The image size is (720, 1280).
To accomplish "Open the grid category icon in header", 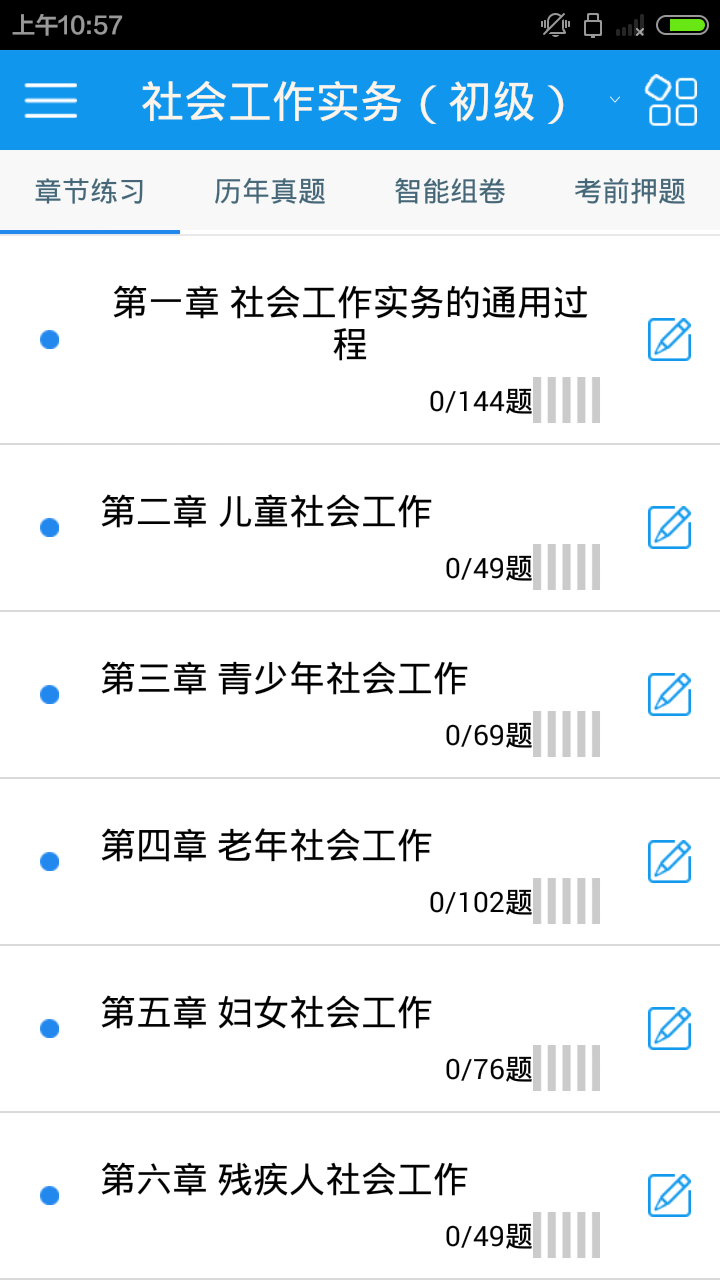I will click(672, 100).
